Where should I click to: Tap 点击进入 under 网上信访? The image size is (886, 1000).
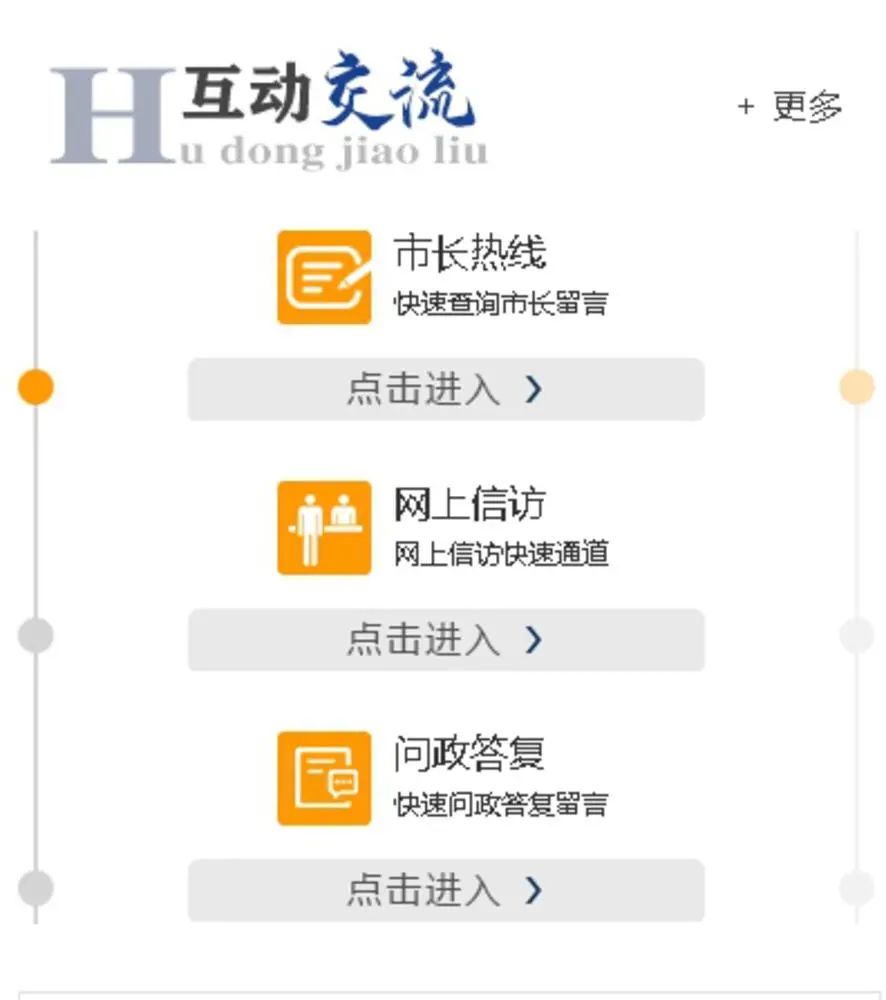tap(446, 639)
